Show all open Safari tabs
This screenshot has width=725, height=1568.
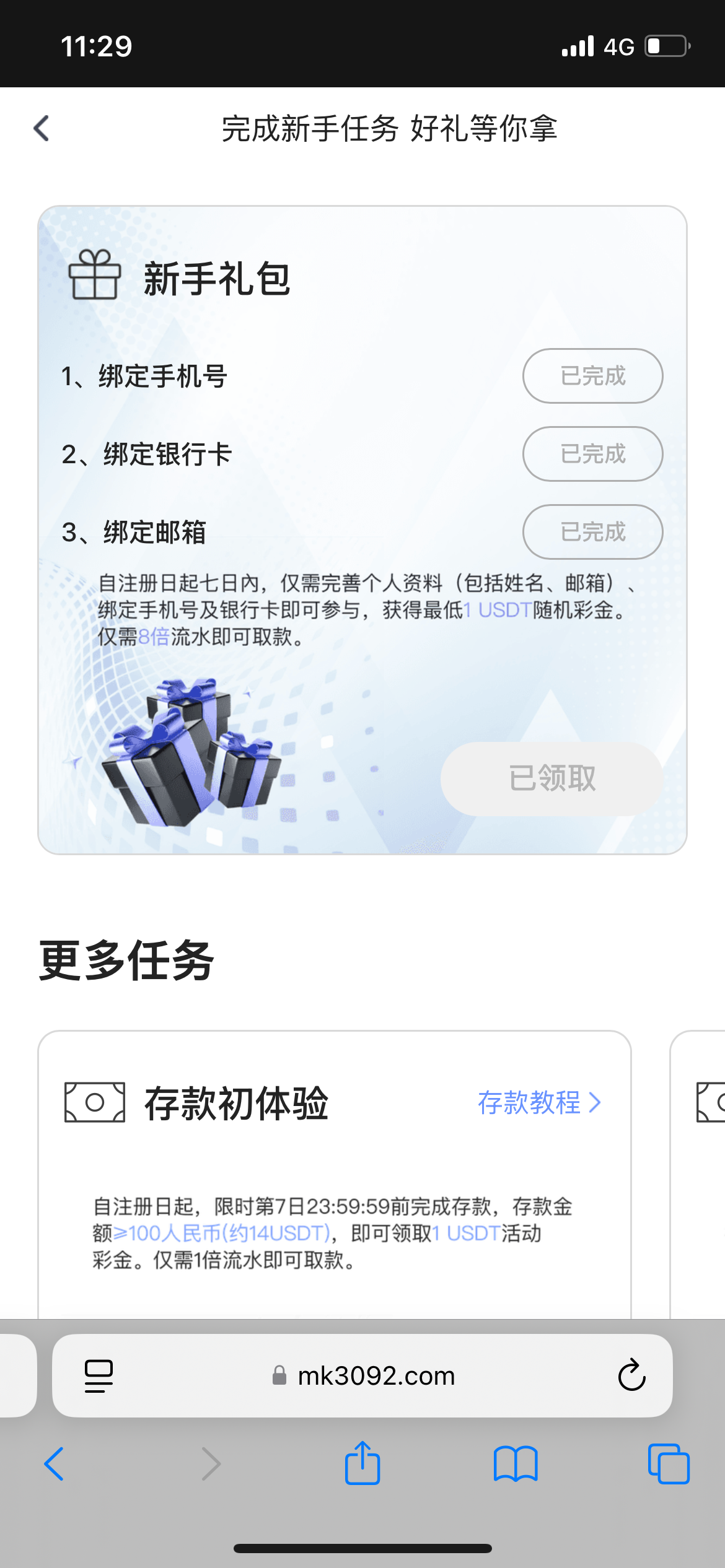tap(668, 1464)
